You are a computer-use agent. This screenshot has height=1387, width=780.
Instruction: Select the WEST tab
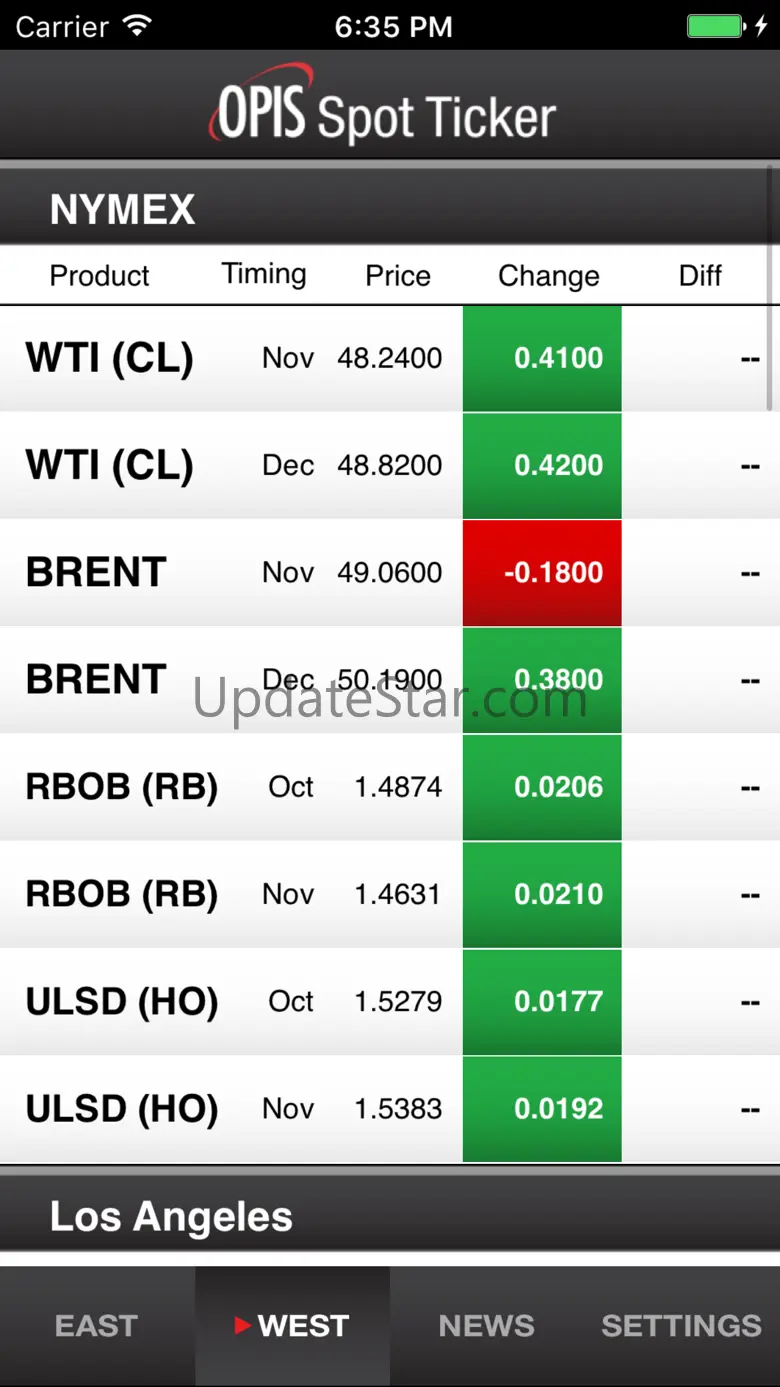pyautogui.click(x=292, y=1326)
